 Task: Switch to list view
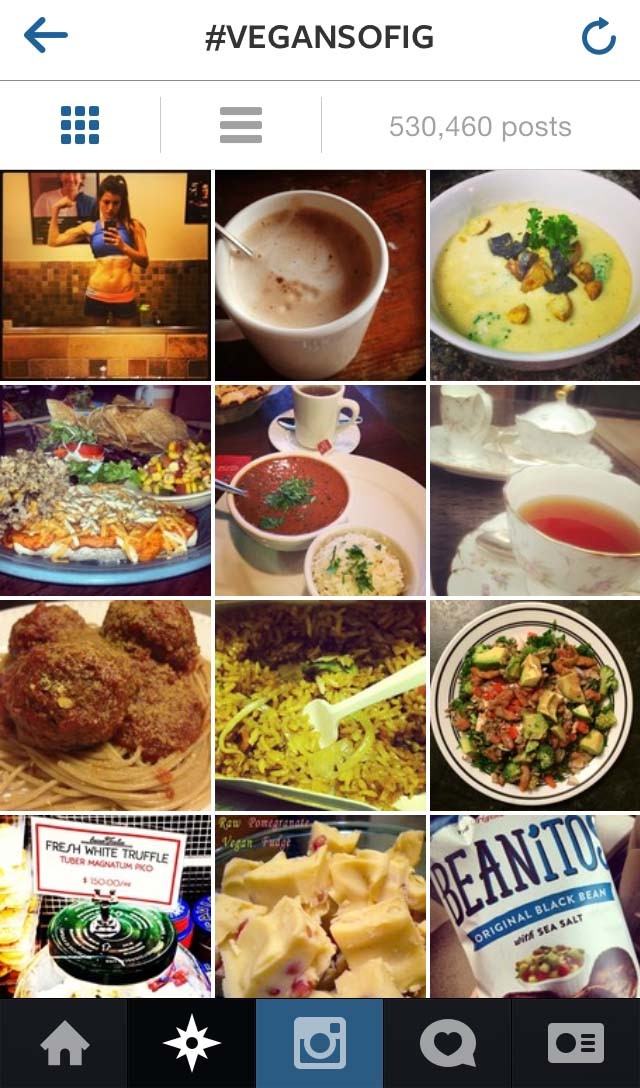point(241,126)
